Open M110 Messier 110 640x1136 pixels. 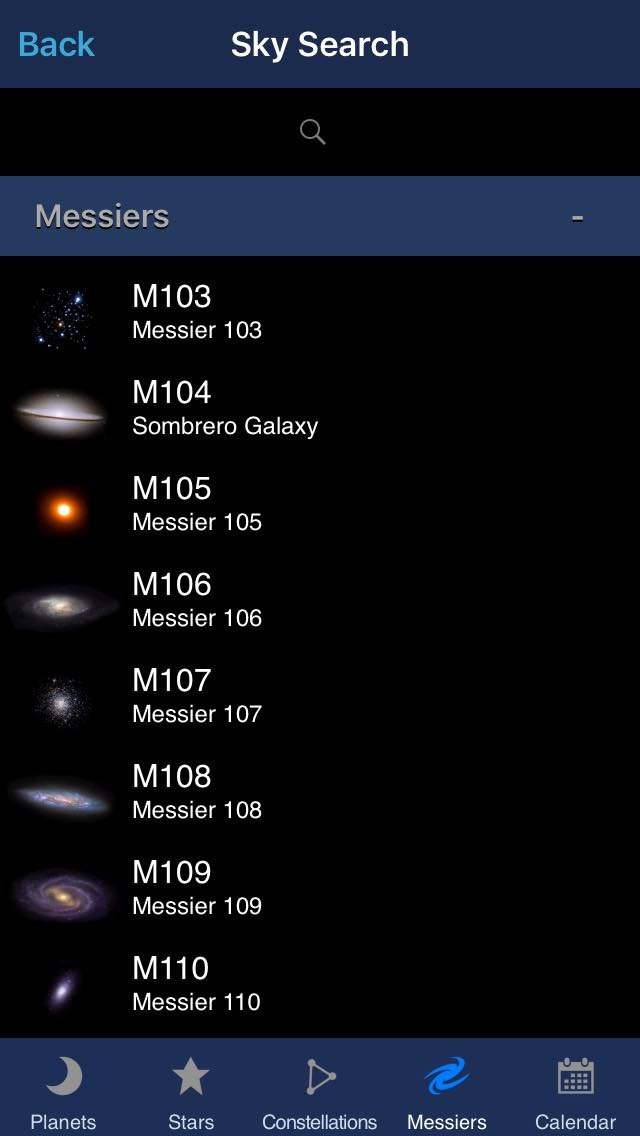pos(320,984)
